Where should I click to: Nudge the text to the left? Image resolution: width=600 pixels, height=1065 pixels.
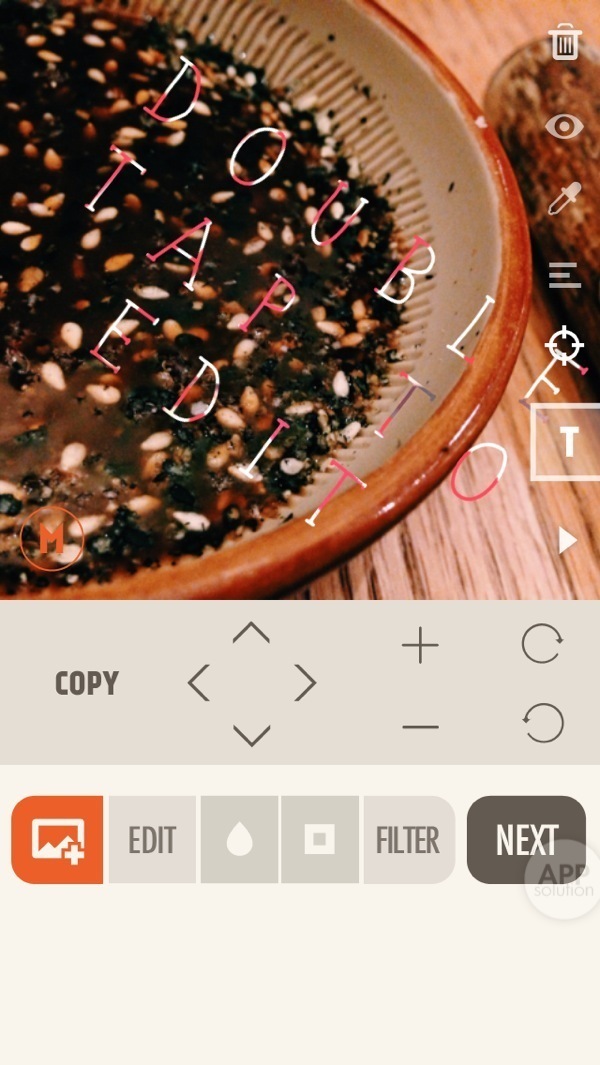coord(199,684)
